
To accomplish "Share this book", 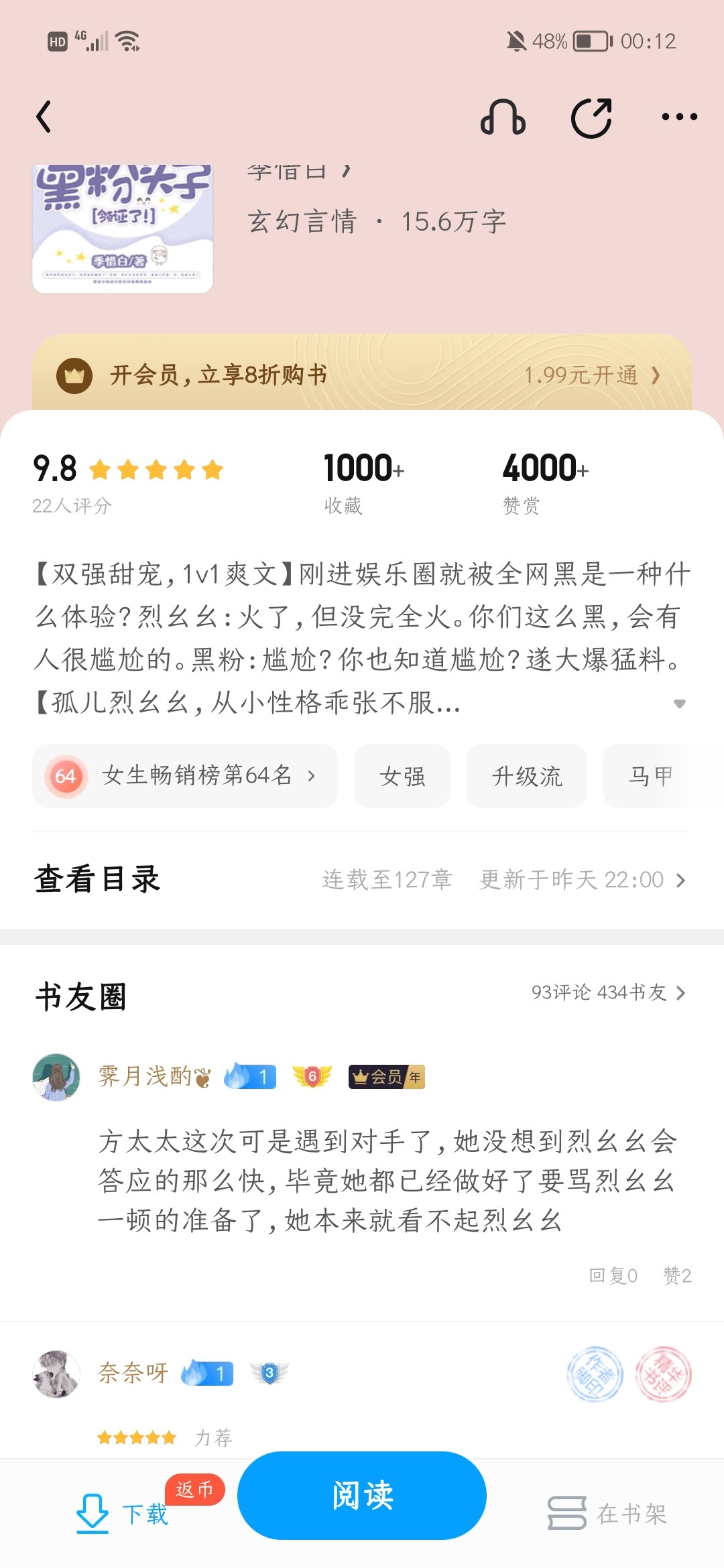I will [x=591, y=117].
